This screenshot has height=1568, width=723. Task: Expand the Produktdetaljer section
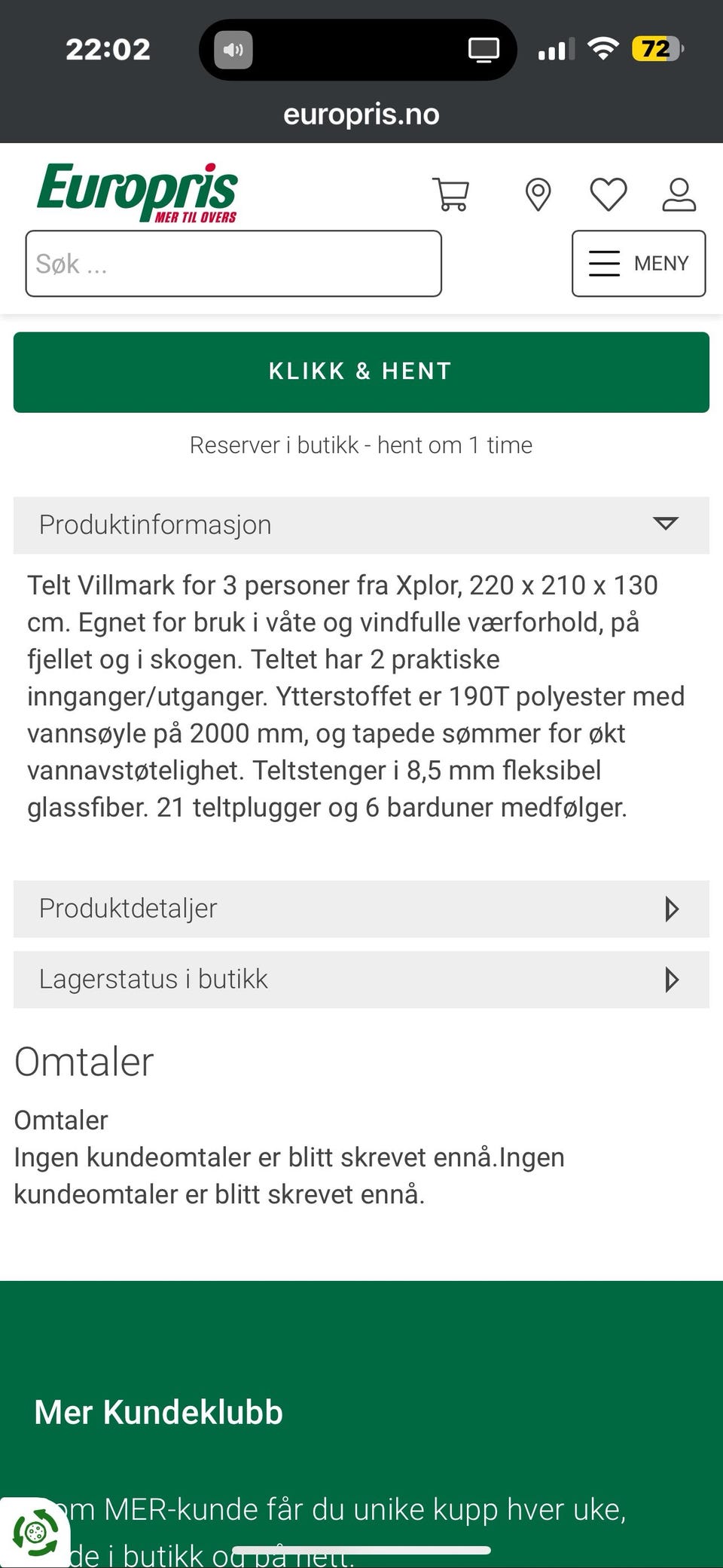669,909
